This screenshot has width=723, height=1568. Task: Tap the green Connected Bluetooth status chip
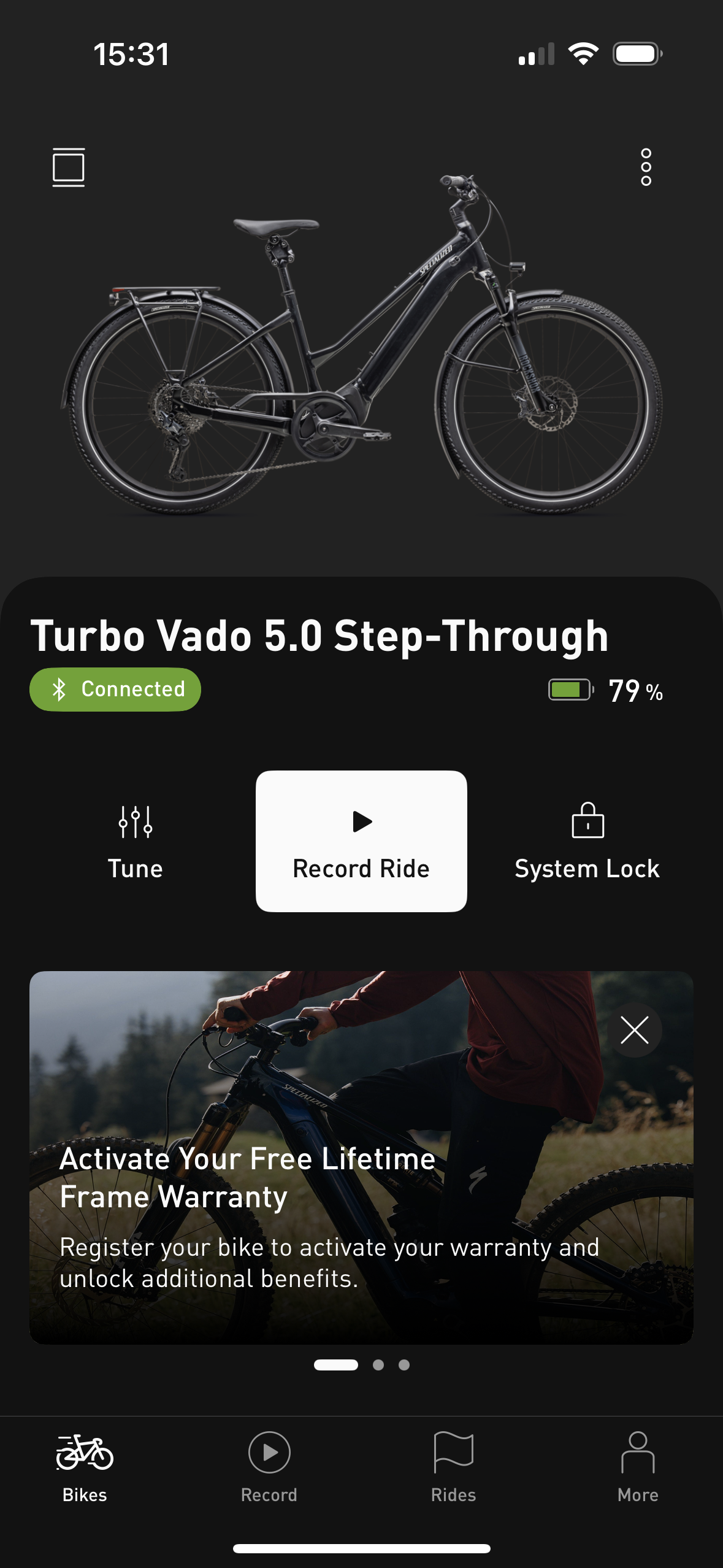pyautogui.click(x=115, y=690)
